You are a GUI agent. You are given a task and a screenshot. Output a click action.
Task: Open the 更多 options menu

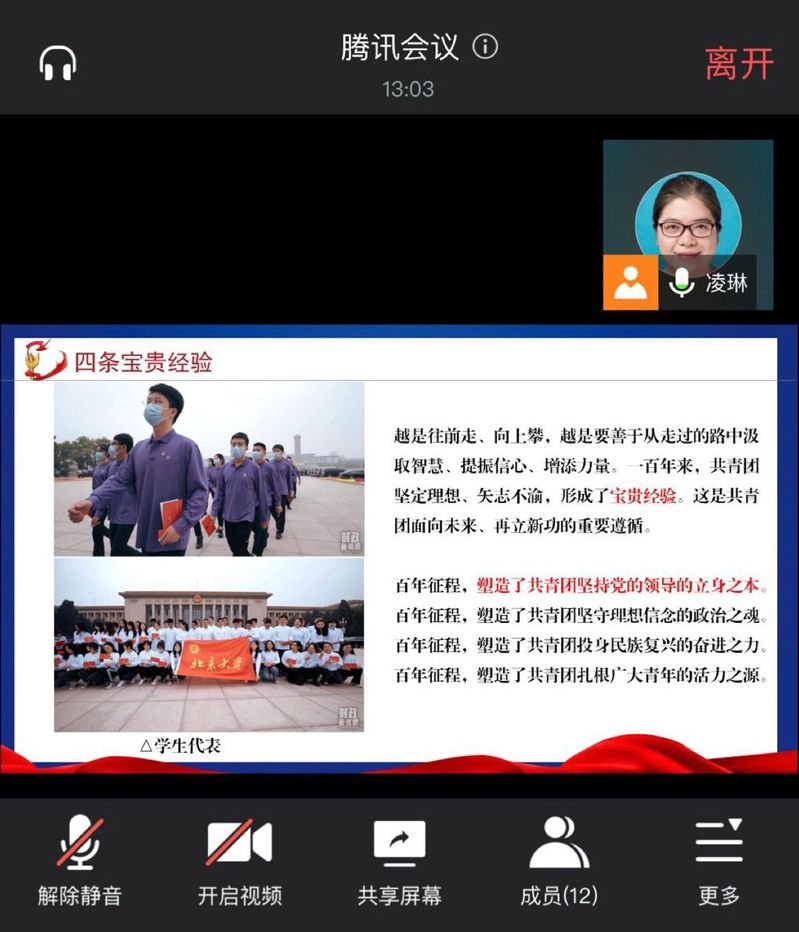coord(719,860)
